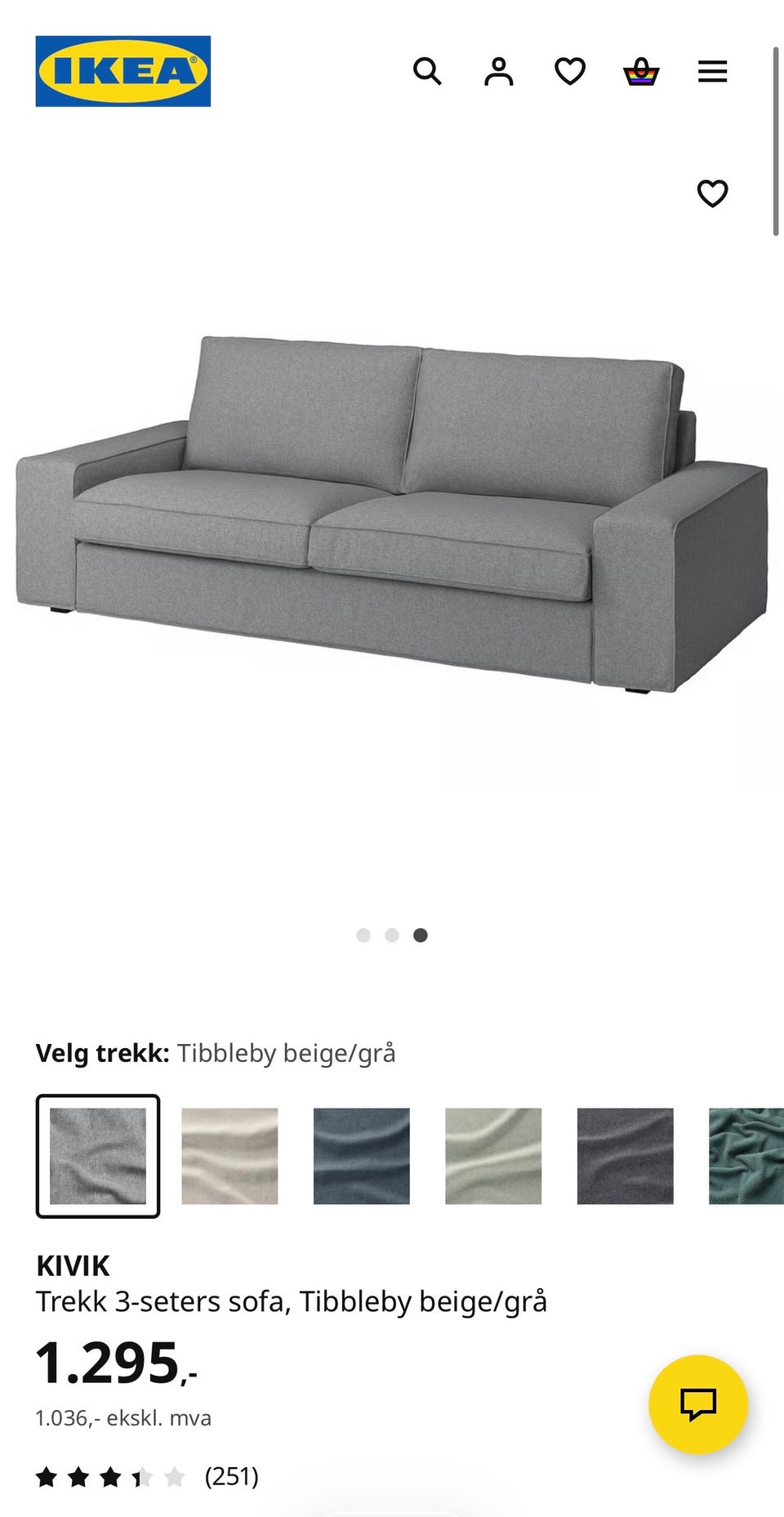Choose the dark anthracite cover swatch

pos(626,1156)
